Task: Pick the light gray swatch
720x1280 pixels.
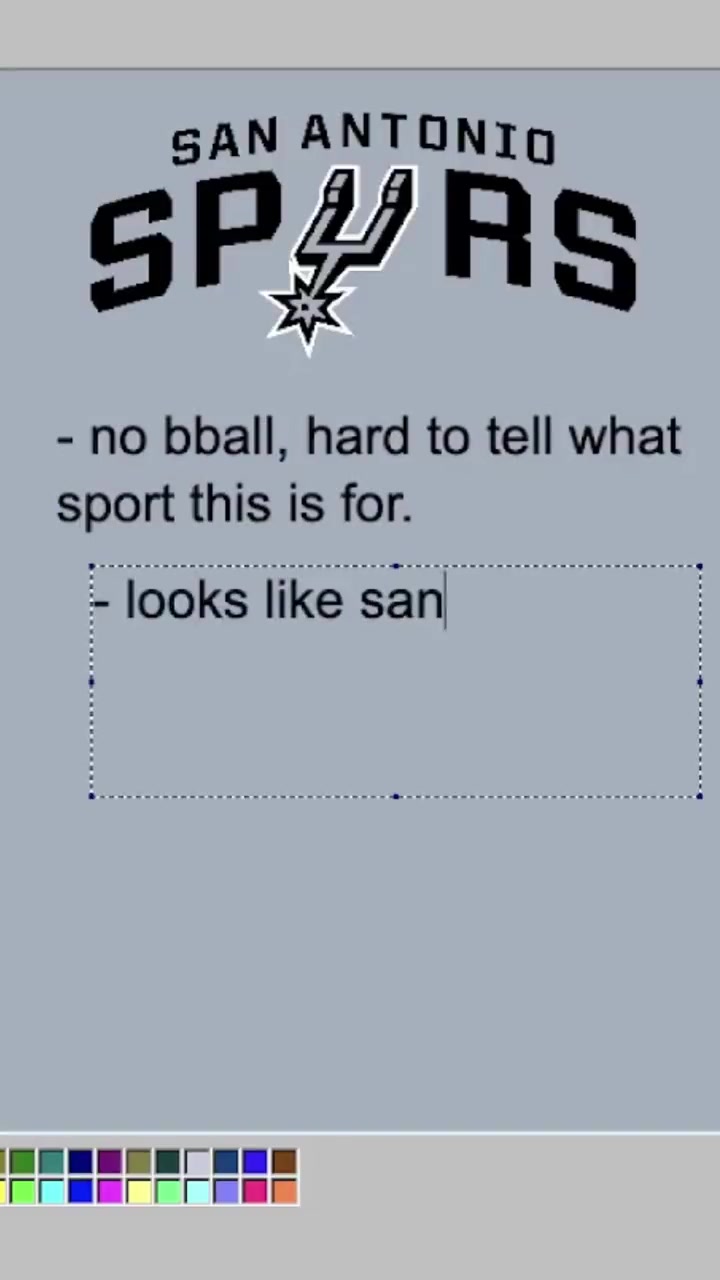Action: tap(197, 1162)
